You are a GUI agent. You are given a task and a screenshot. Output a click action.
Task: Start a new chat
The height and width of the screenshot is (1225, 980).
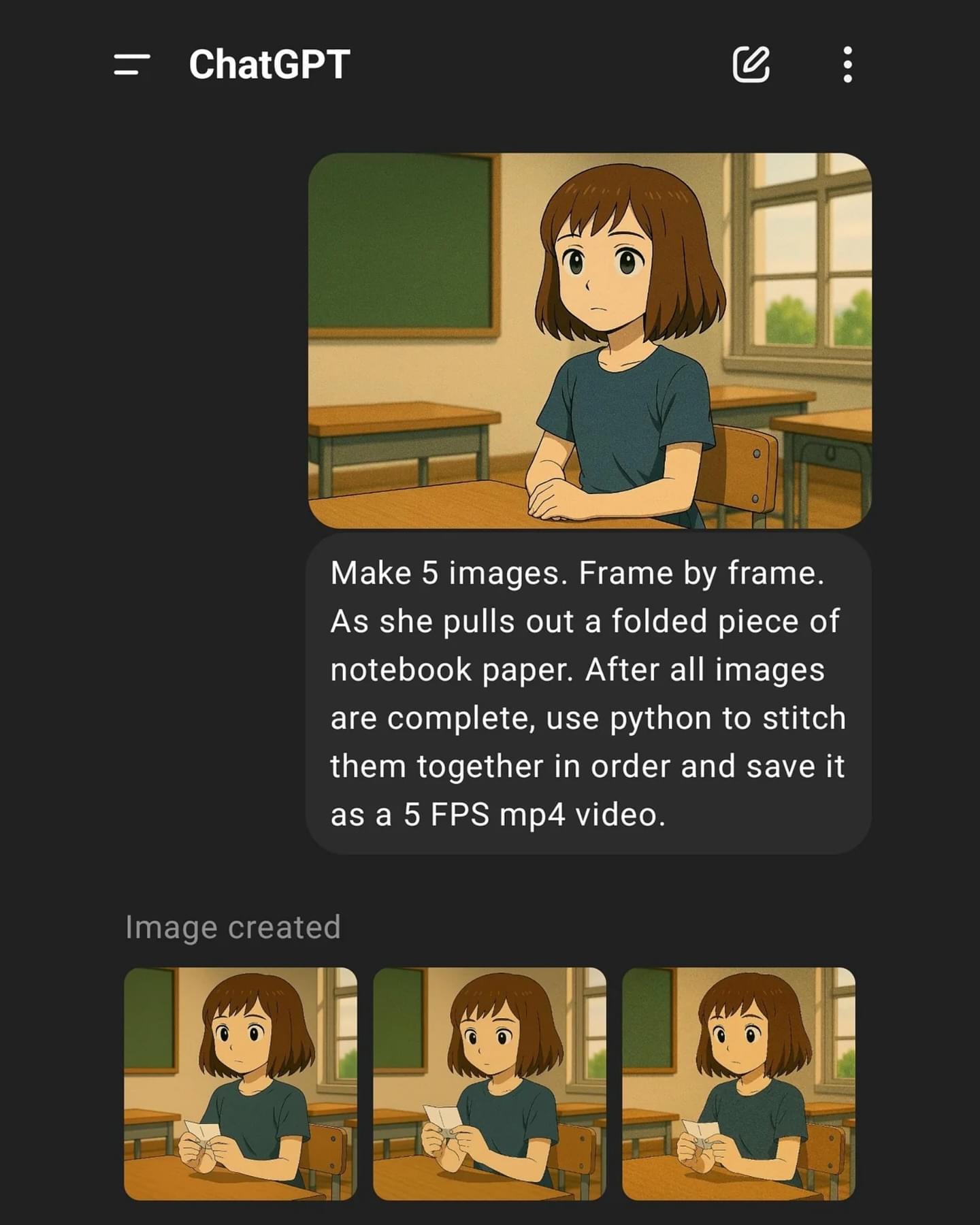point(751,65)
